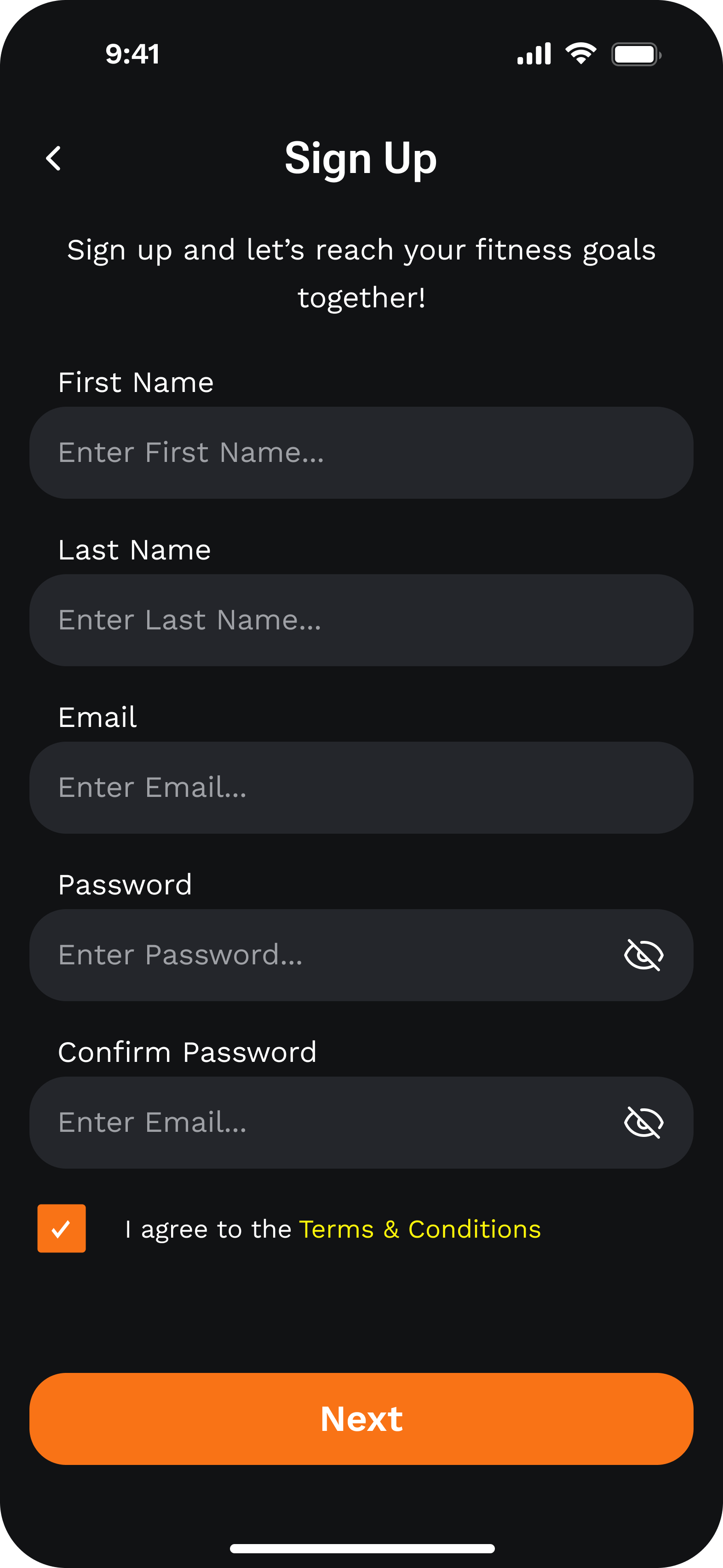Click the cellular signal icon
Image resolution: width=723 pixels, height=1568 pixels.
point(534,53)
